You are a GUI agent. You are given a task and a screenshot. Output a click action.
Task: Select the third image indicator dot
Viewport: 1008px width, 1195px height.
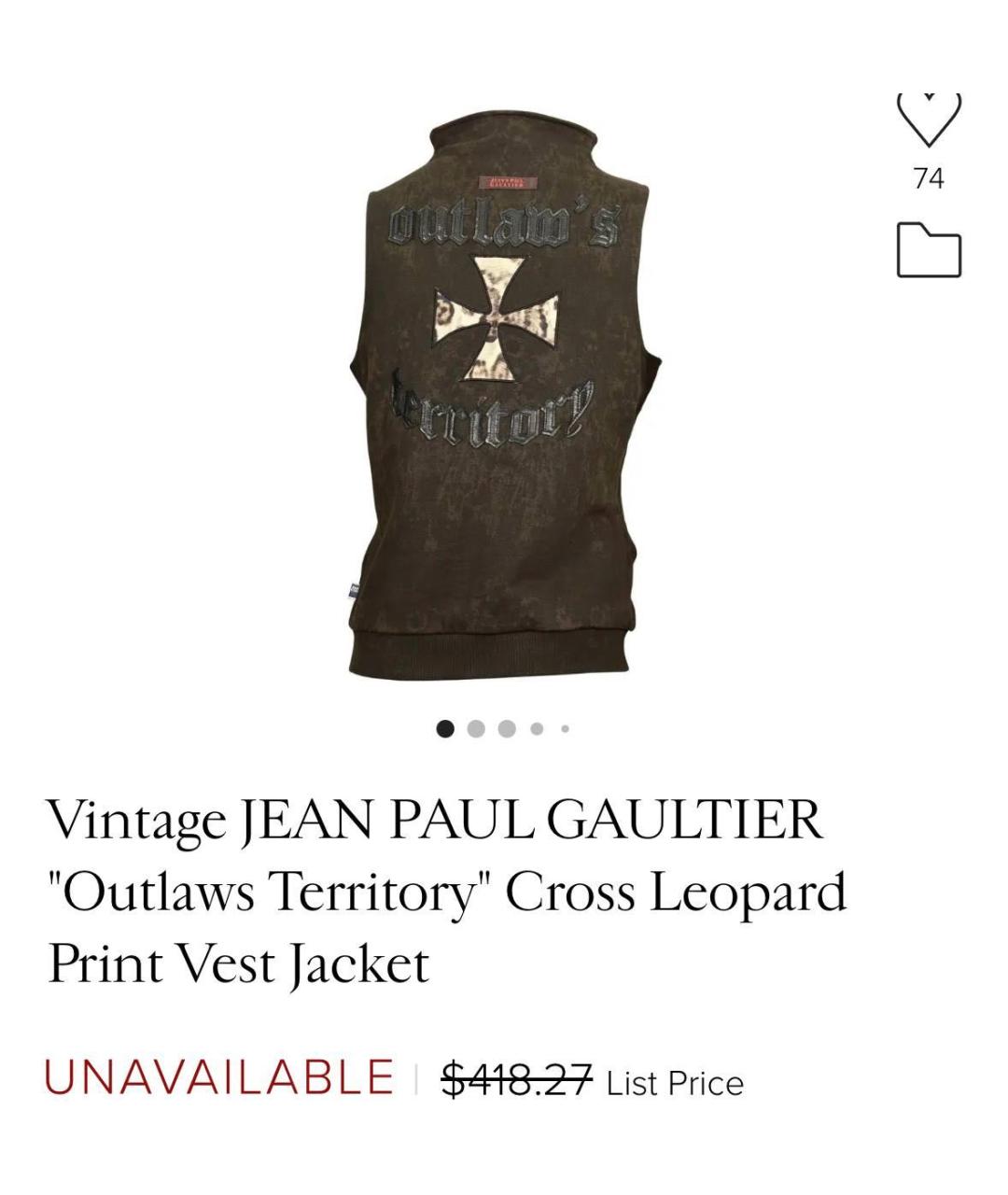507,729
